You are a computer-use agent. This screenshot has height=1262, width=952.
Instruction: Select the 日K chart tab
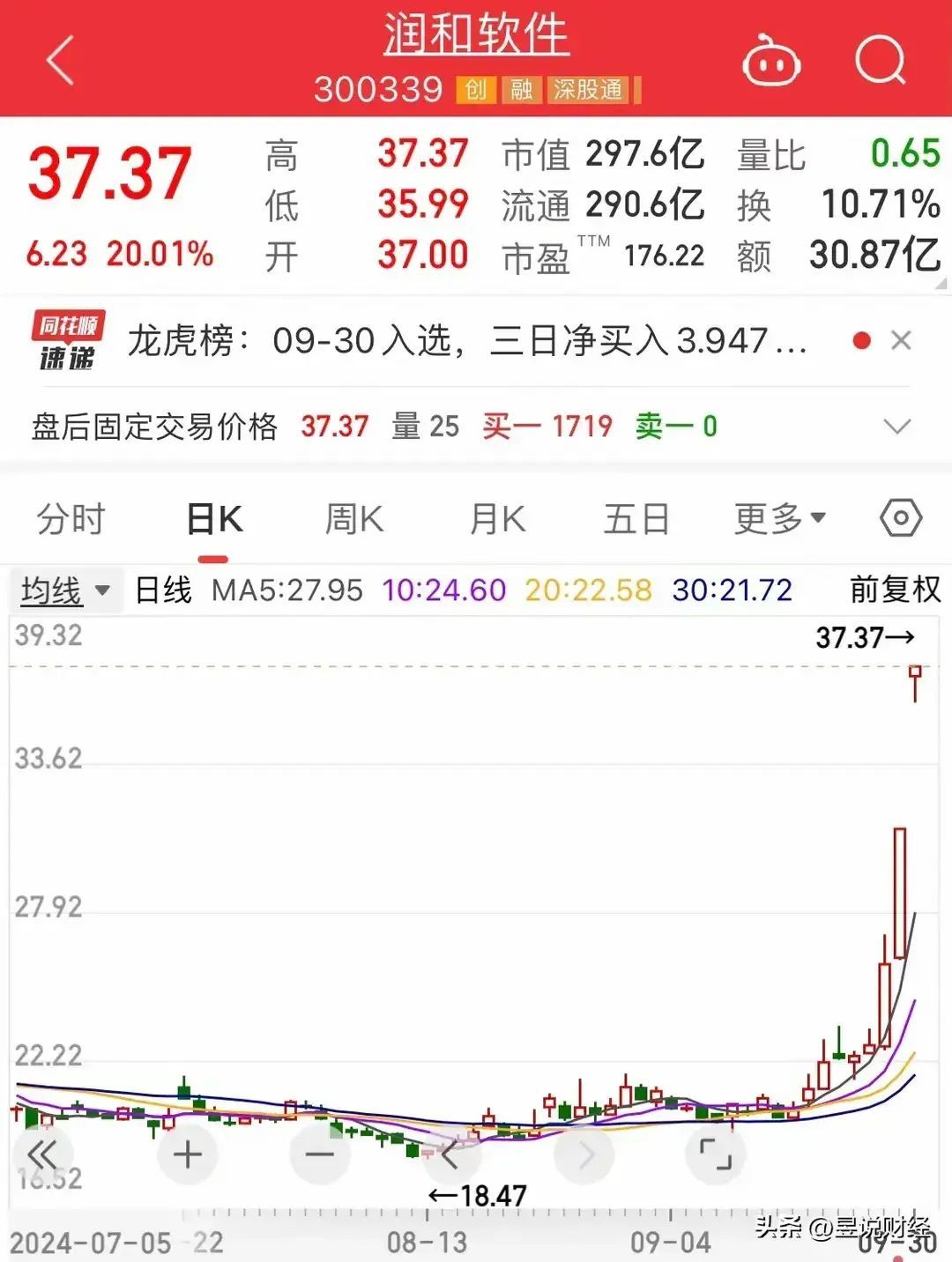214,519
